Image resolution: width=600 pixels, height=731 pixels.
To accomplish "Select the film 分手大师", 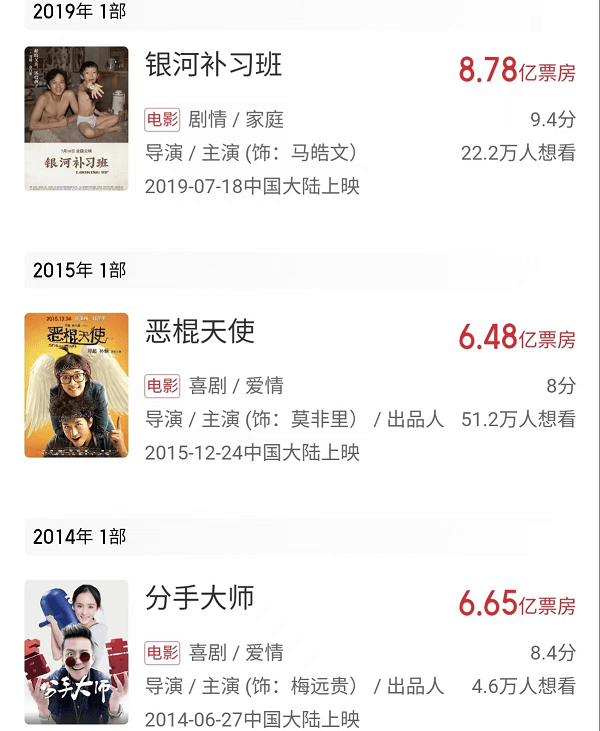I will [x=200, y=598].
